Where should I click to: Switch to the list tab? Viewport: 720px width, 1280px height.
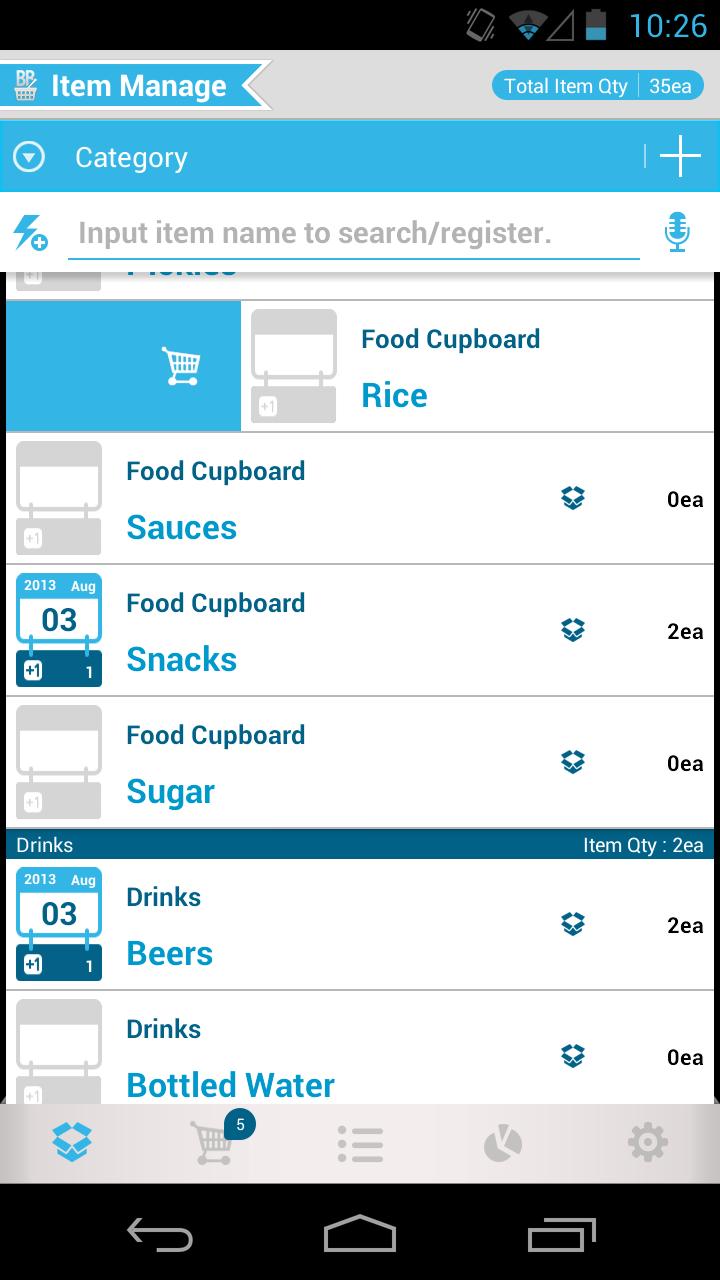click(360, 1143)
